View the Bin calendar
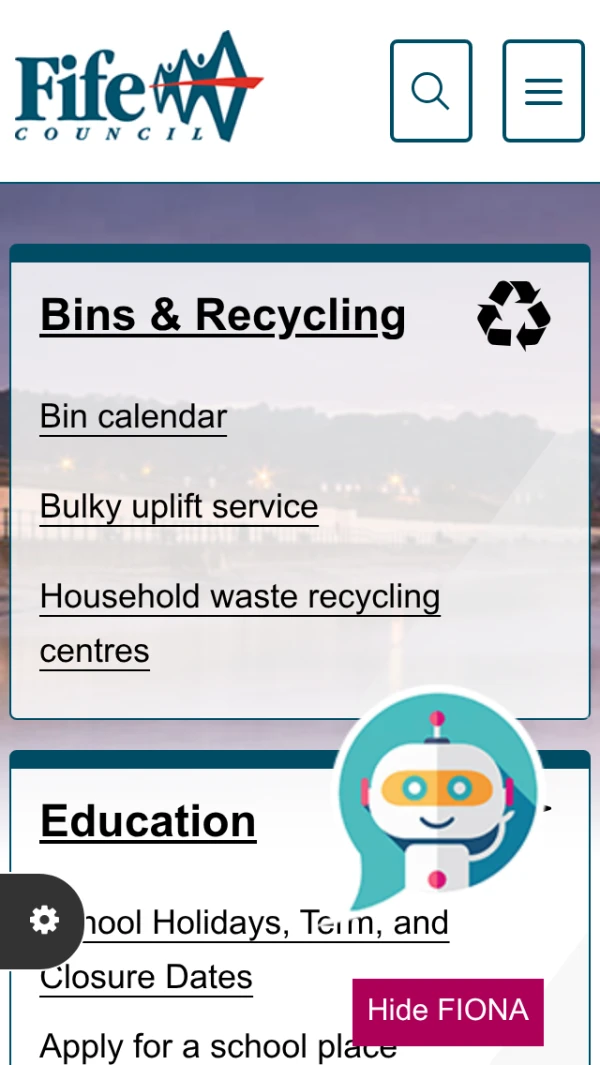The height and width of the screenshot is (1065, 600). [x=133, y=416]
